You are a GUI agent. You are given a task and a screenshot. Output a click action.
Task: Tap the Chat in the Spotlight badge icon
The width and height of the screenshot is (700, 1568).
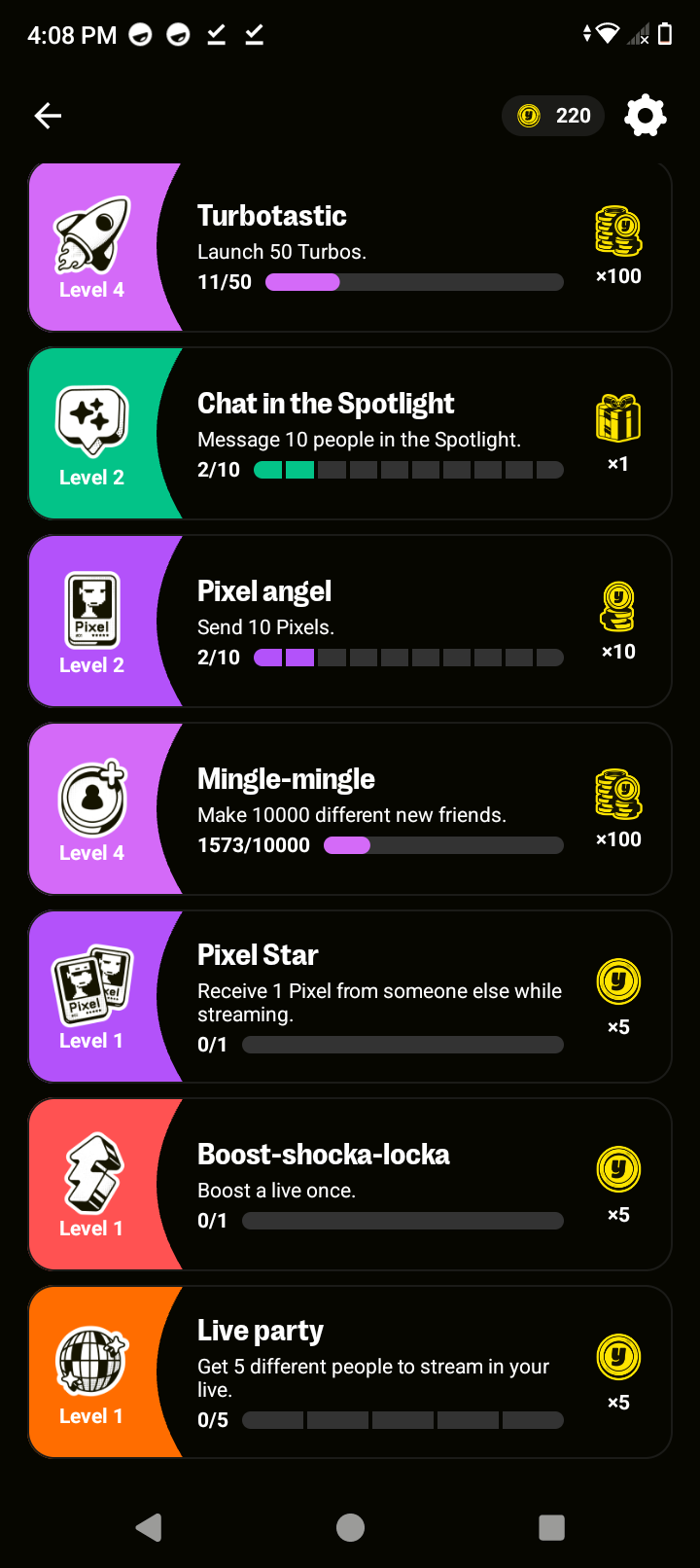(x=91, y=413)
